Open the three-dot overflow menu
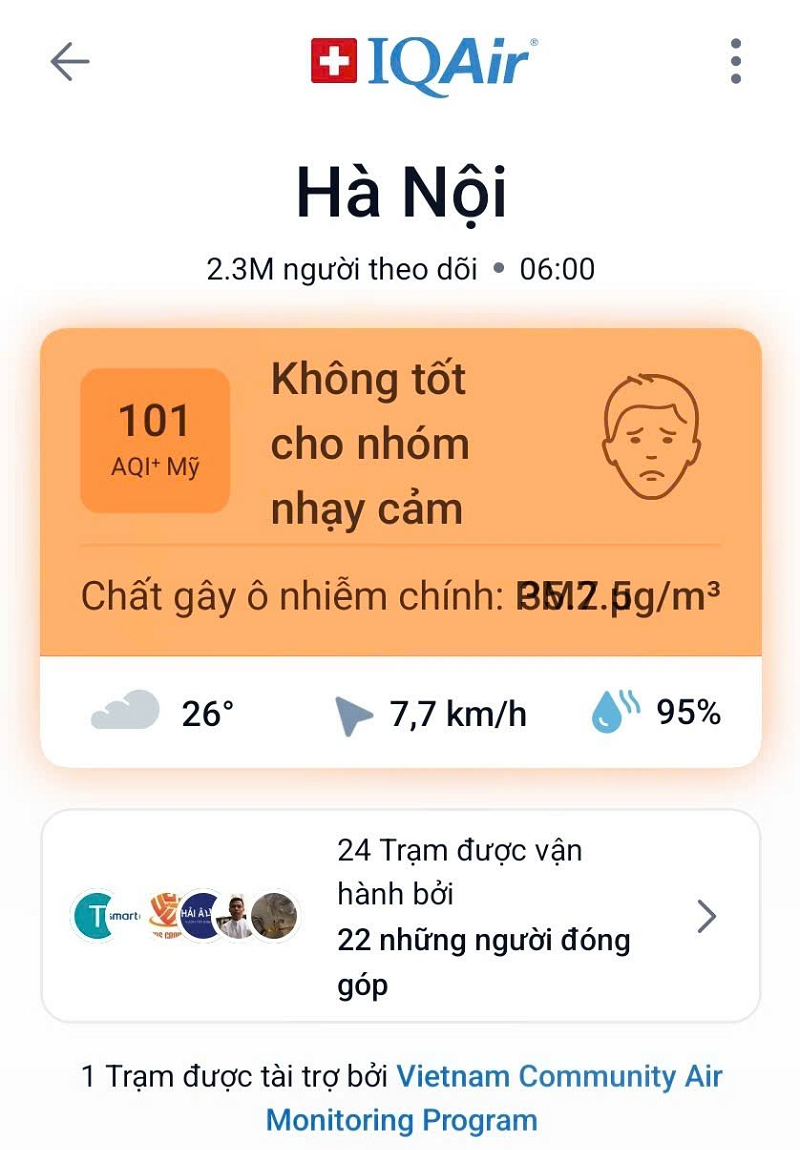The width and height of the screenshot is (800, 1150). click(x=735, y=62)
